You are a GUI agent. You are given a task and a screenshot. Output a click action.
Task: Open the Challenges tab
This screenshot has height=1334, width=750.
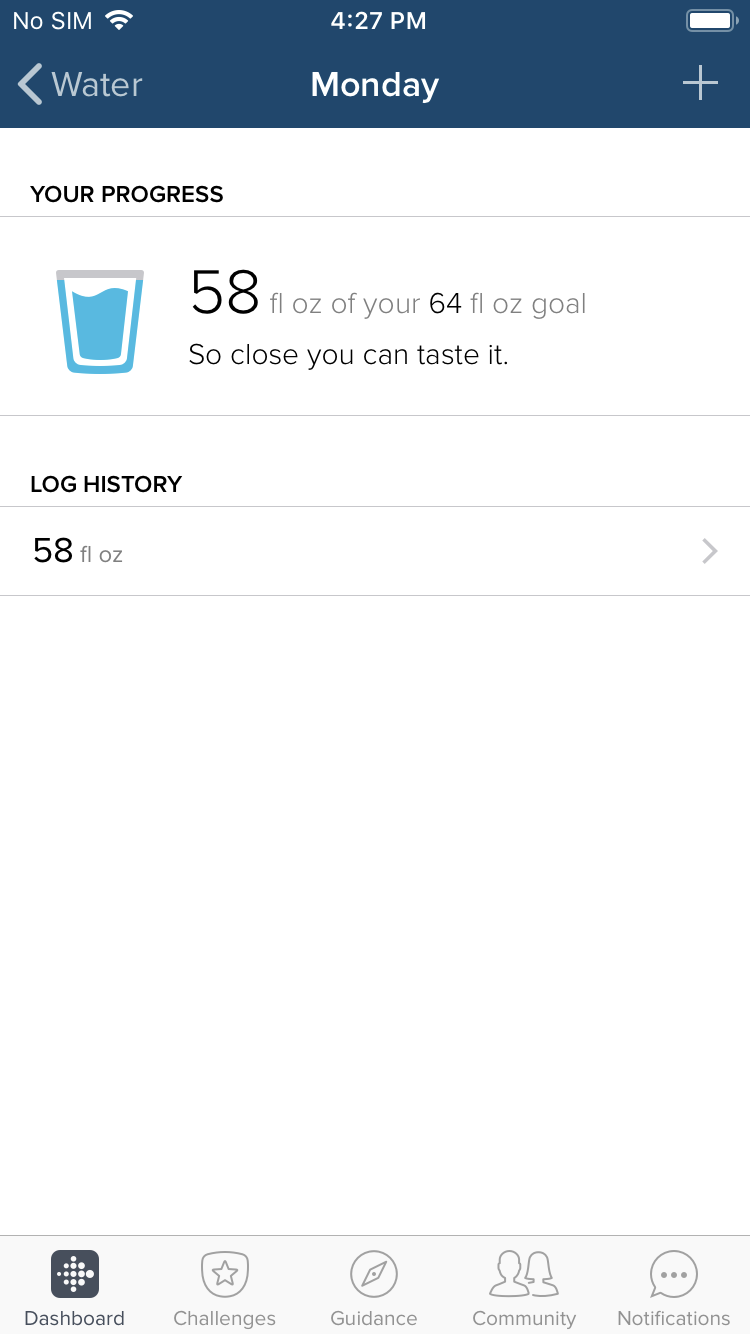tap(224, 1289)
